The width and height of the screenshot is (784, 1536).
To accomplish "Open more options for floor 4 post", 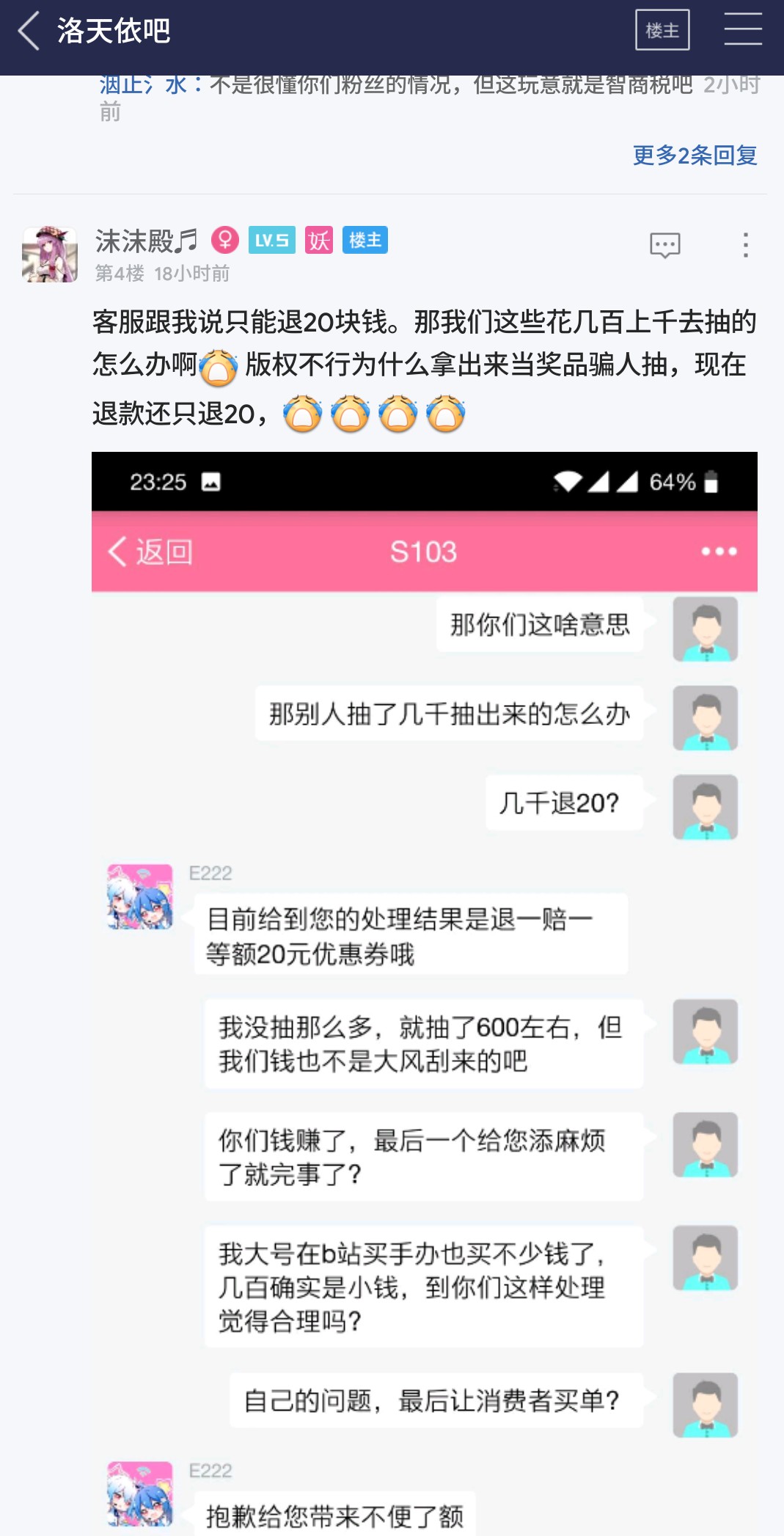I will [745, 245].
